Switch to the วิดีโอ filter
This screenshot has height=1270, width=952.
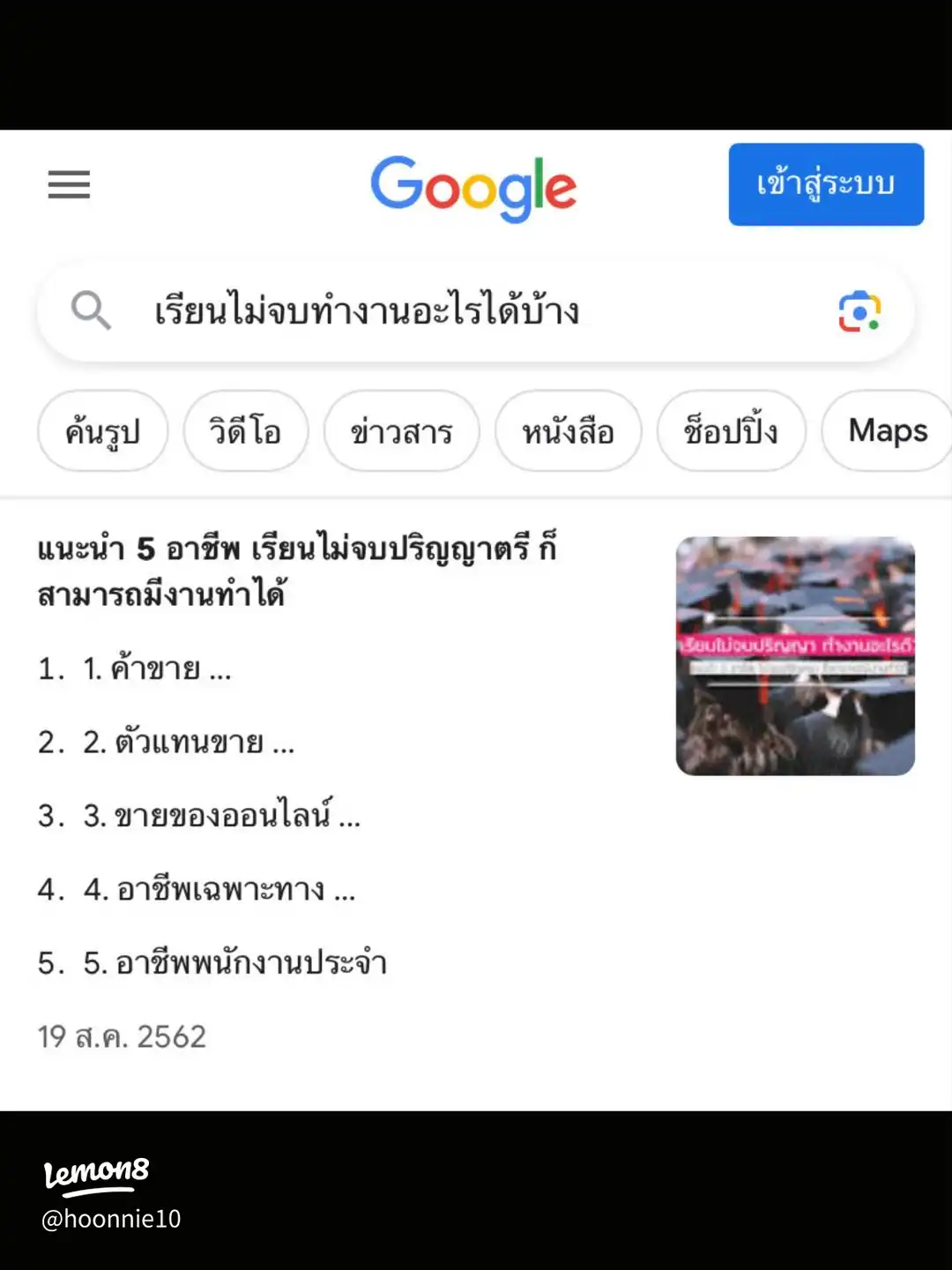[x=246, y=431]
